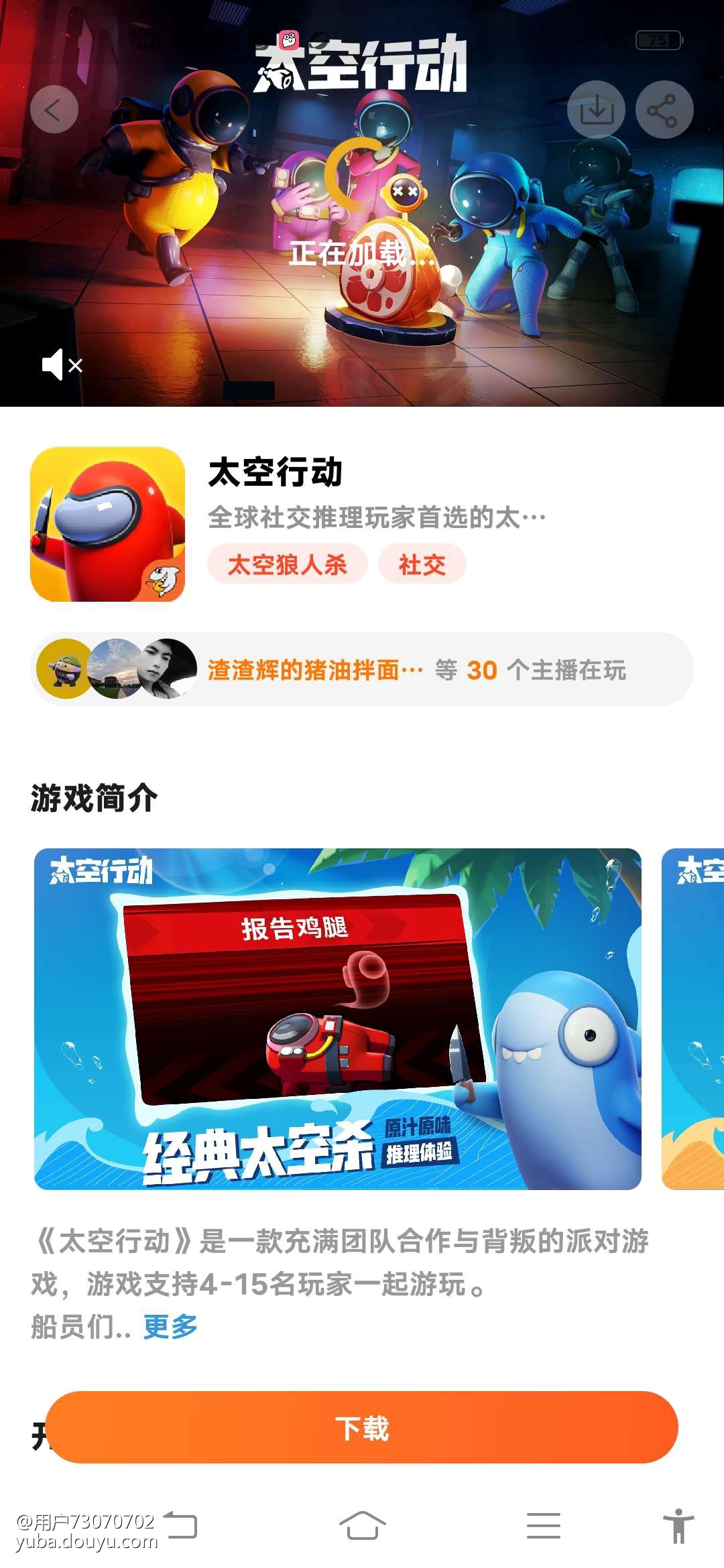Open the download manager icon
Screen dimensions: 724x1568
[x=596, y=109]
